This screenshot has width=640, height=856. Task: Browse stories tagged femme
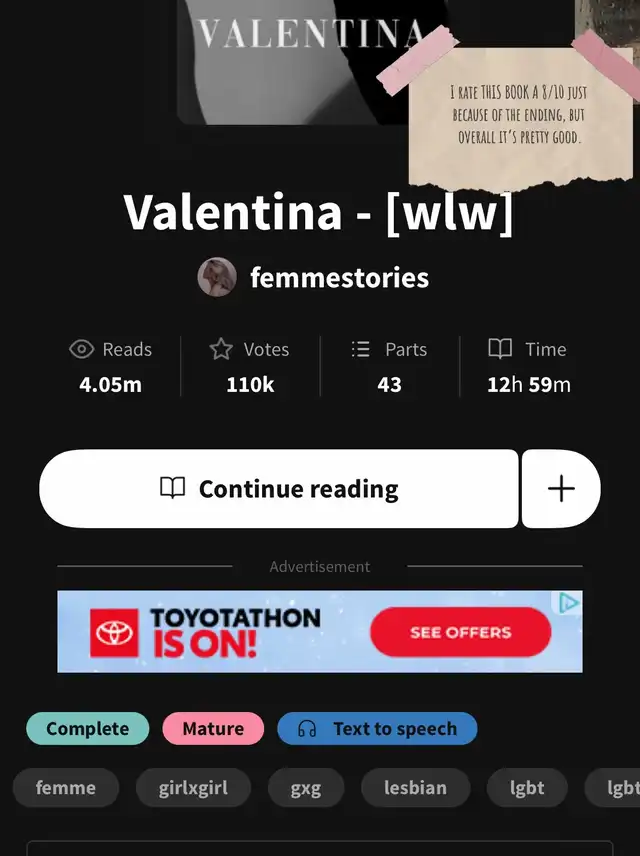pos(66,788)
